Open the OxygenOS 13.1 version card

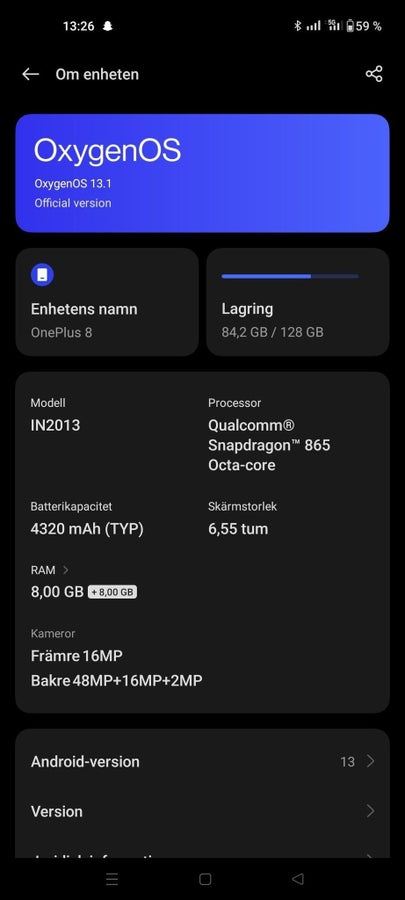[202, 173]
